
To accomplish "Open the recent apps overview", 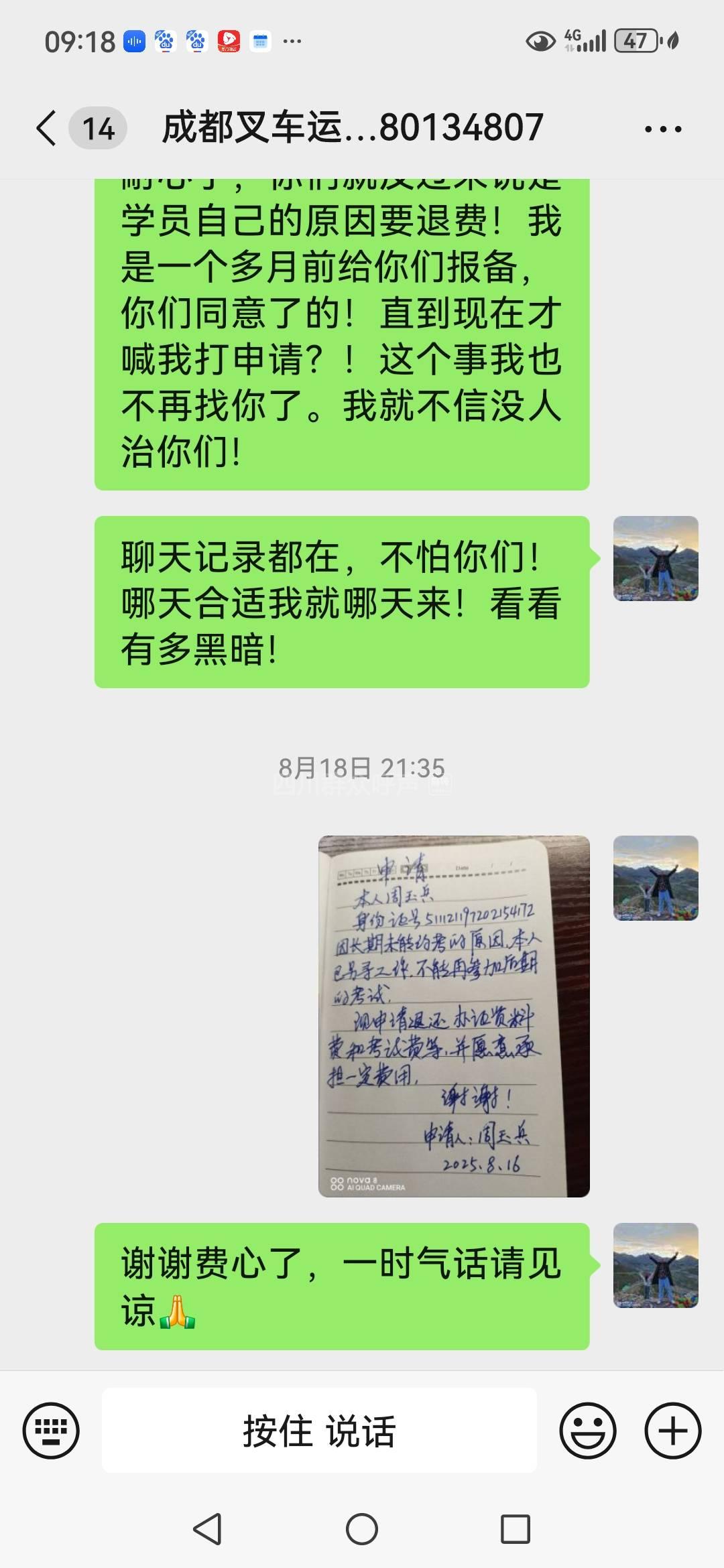I will point(516,1530).
